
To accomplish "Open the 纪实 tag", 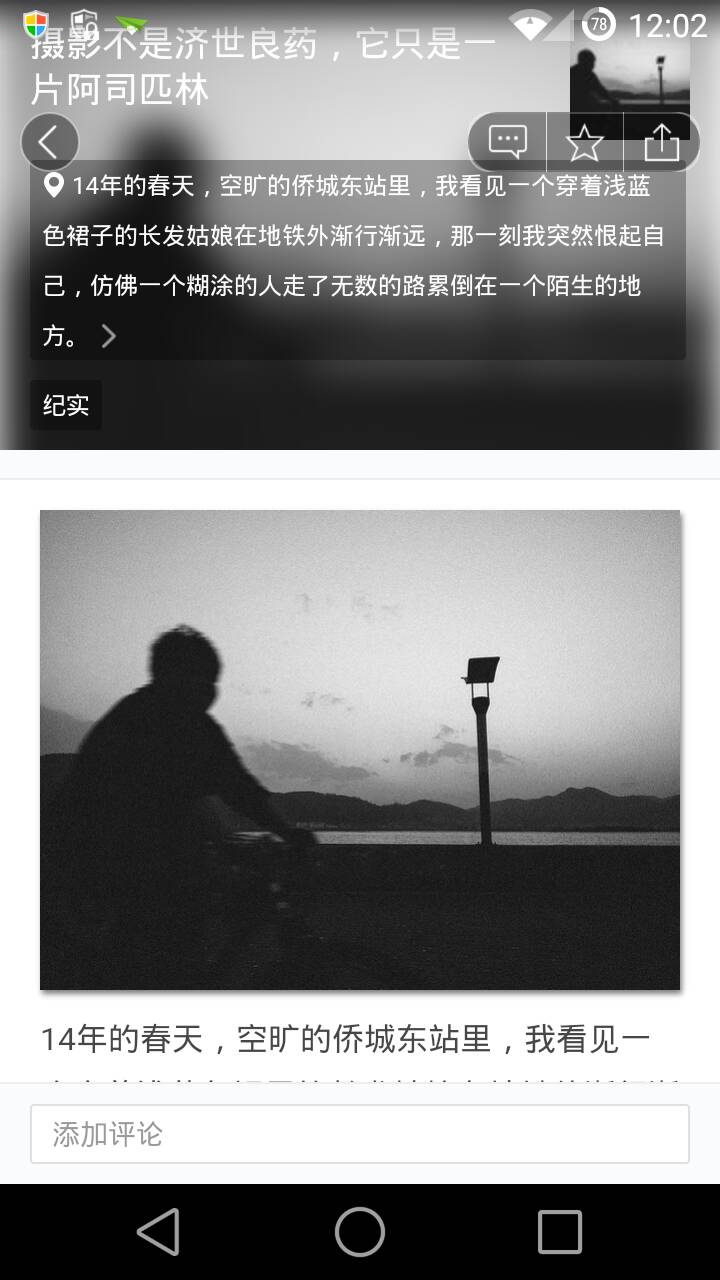I will (x=66, y=405).
